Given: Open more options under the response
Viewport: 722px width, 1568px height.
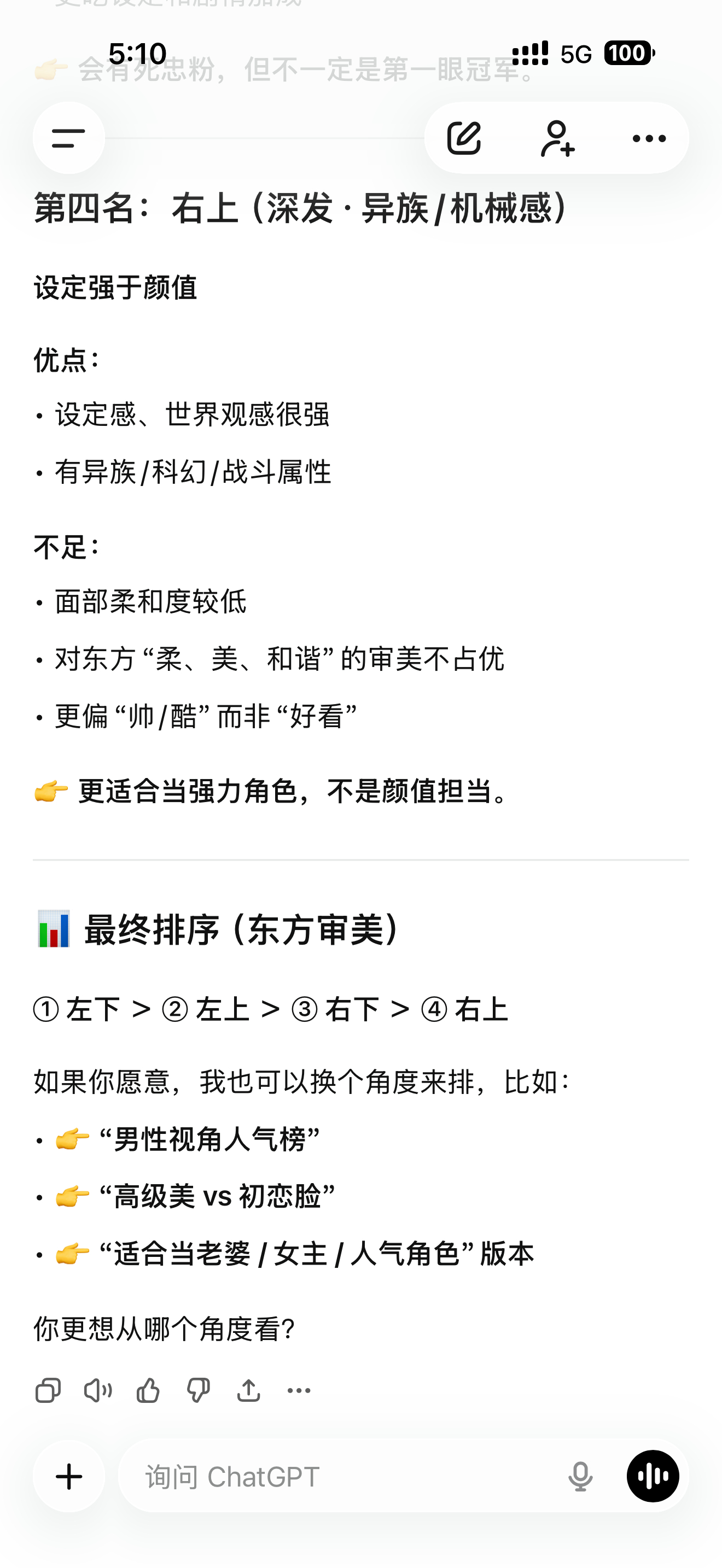Looking at the screenshot, I should click(299, 1391).
